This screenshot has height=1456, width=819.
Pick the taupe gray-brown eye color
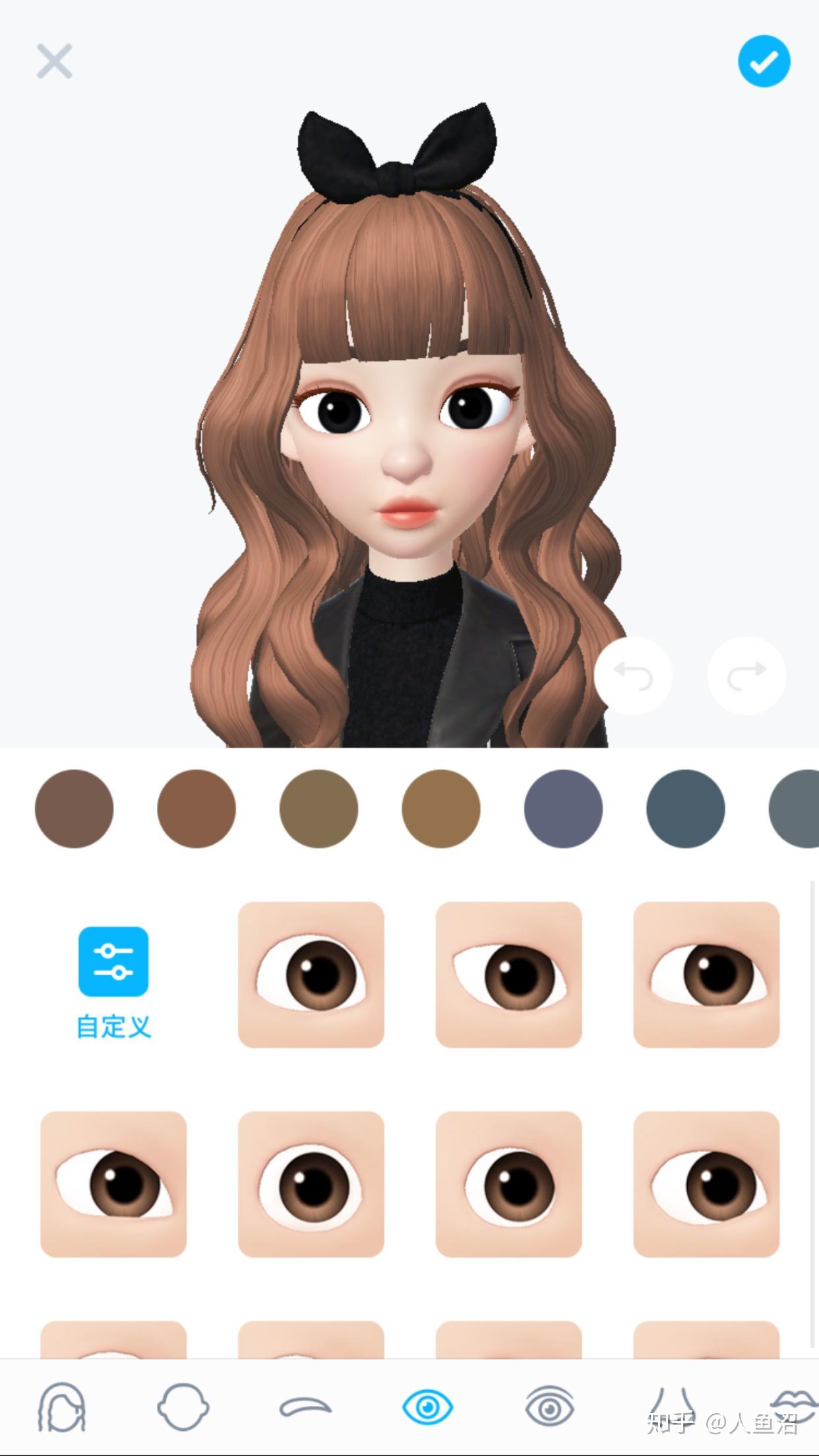74,808
